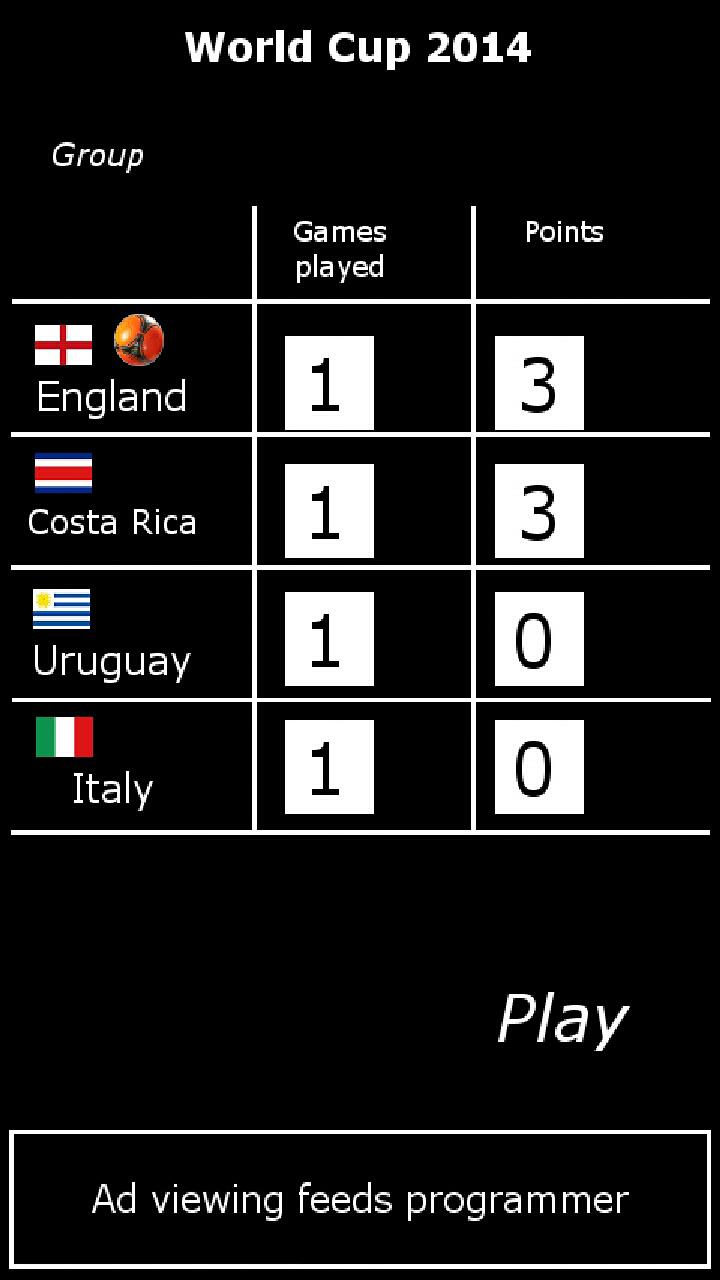The width and height of the screenshot is (720, 1280).
Task: Open the ad viewing feeds programmer banner
Action: (360, 1198)
